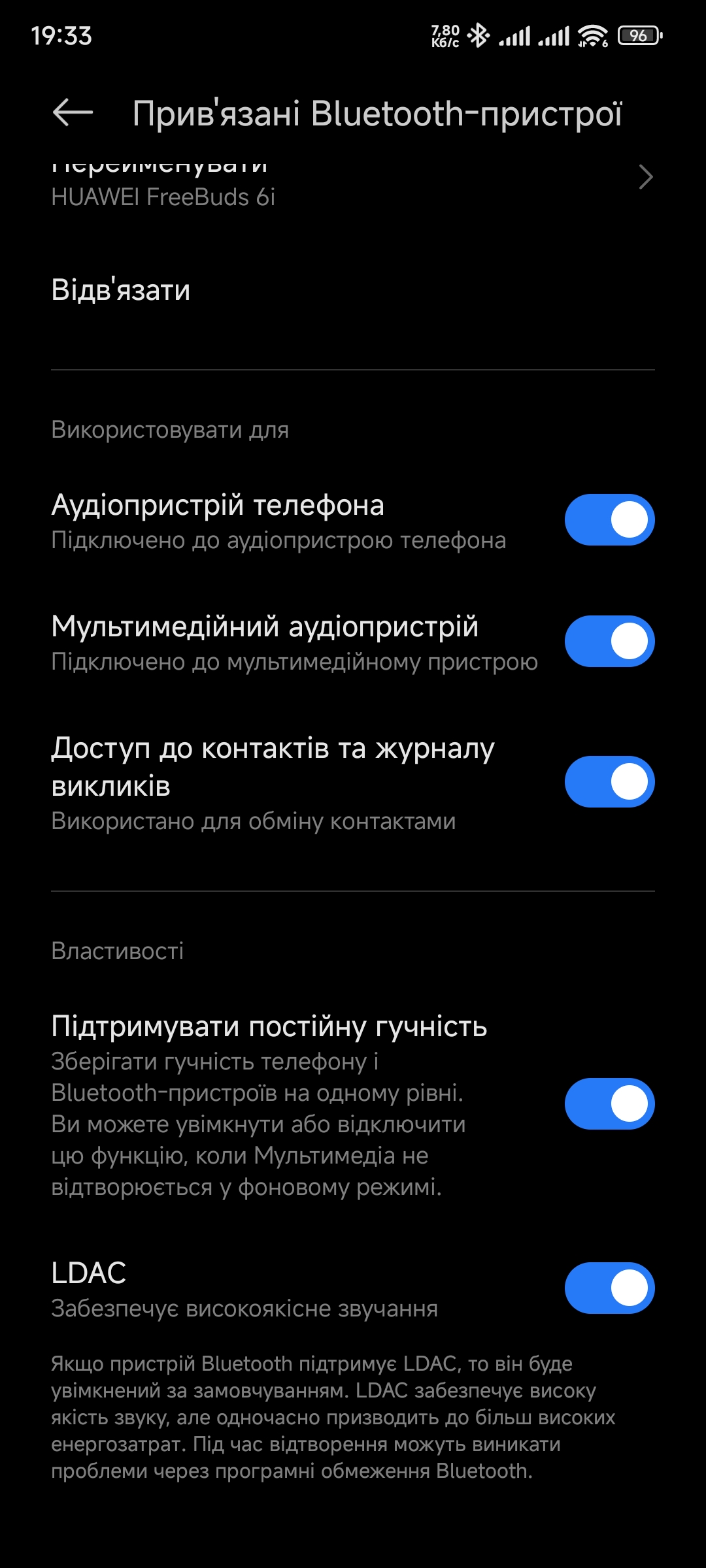The height and width of the screenshot is (1568, 706).
Task: Disable Мультимедійний аудіопристрій switch
Action: pos(609,642)
